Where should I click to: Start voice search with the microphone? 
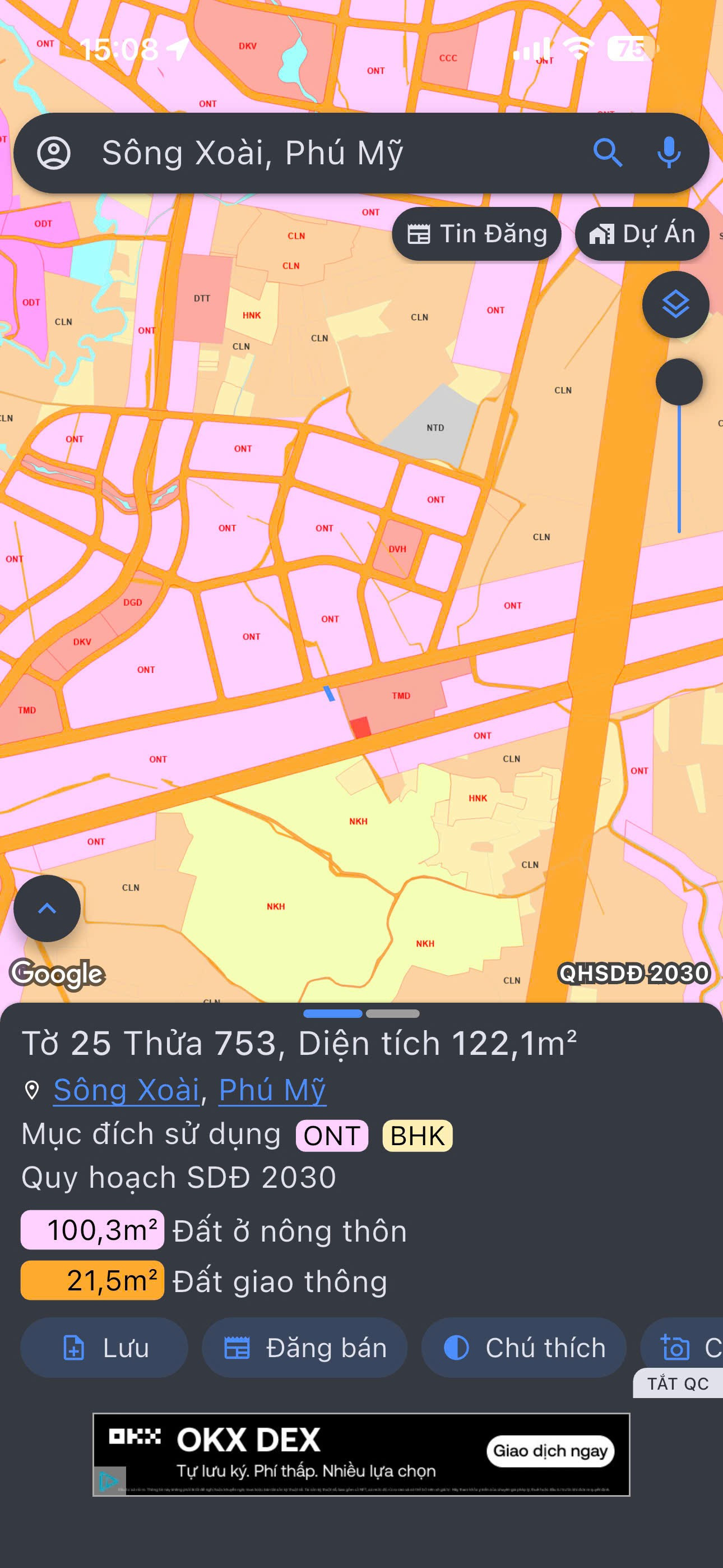coord(669,153)
